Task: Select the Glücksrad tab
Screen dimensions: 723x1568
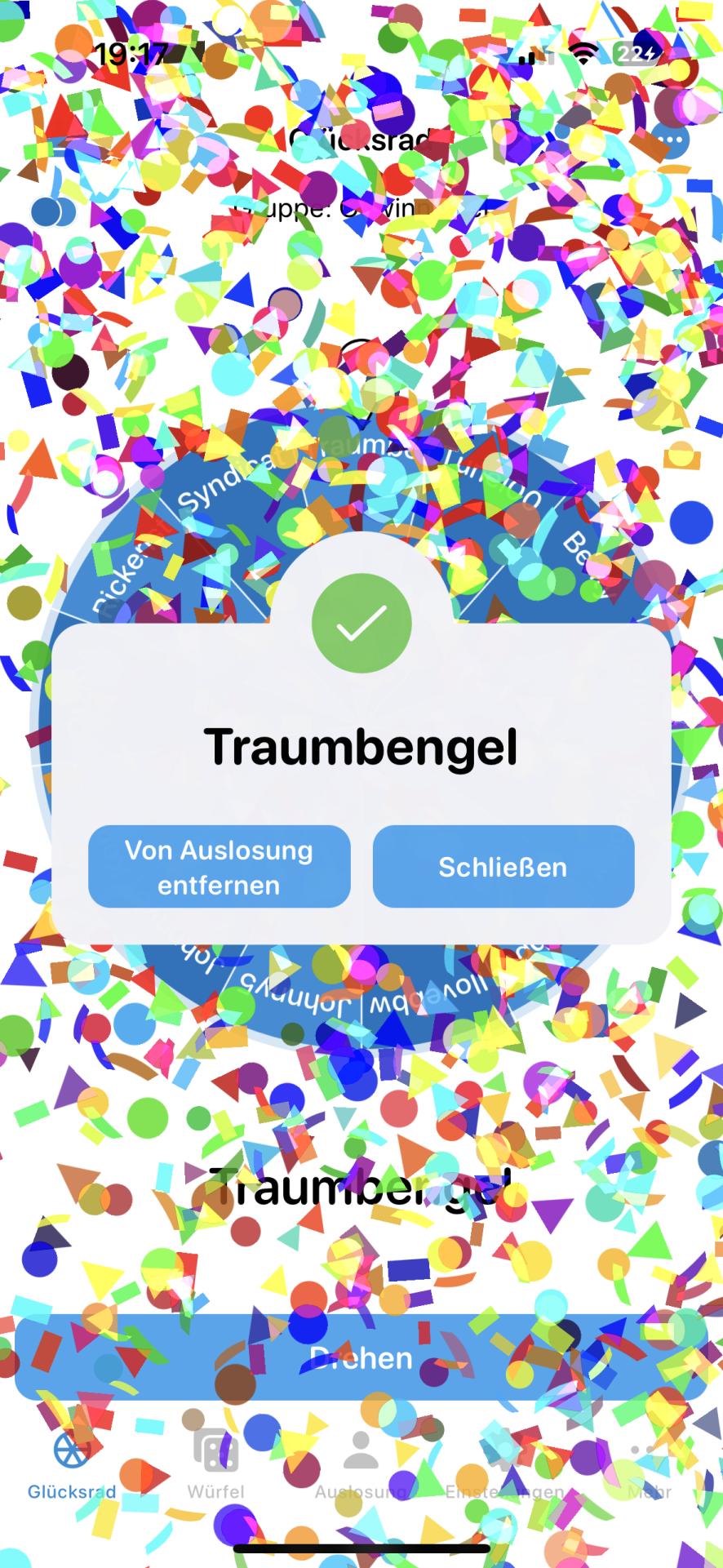Action: click(72, 1465)
